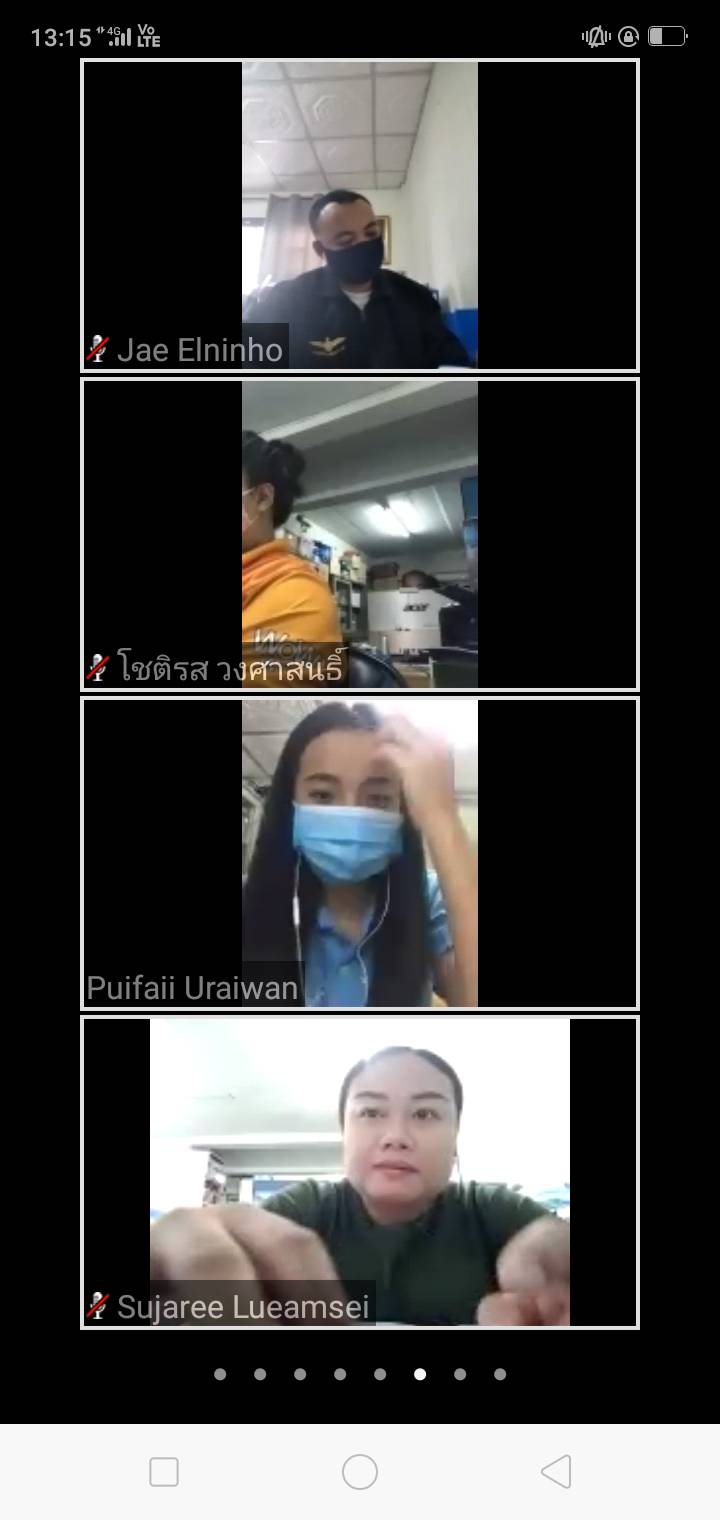Go to the home screen

tap(360, 1472)
